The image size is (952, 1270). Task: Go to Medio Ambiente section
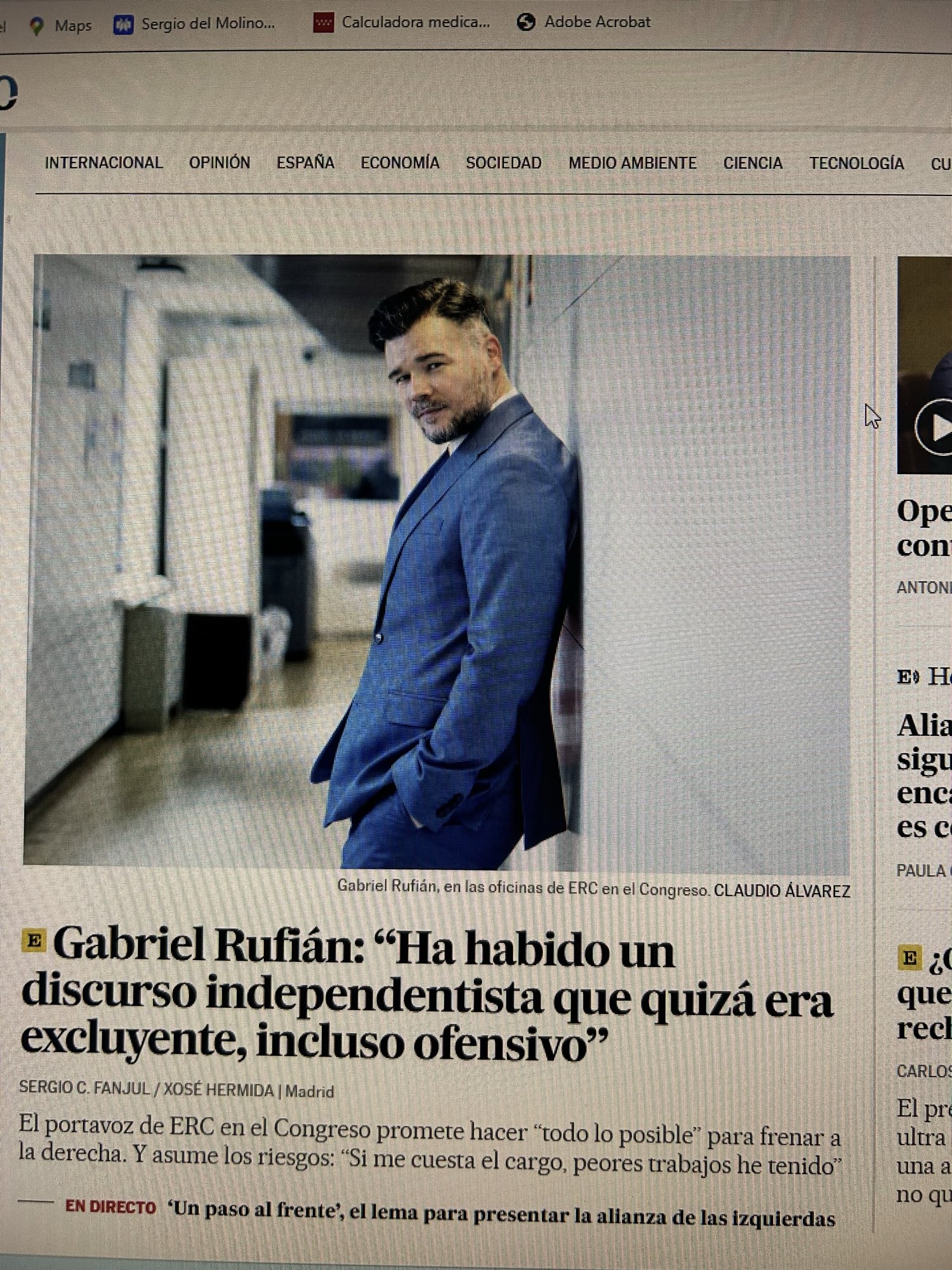click(x=632, y=163)
